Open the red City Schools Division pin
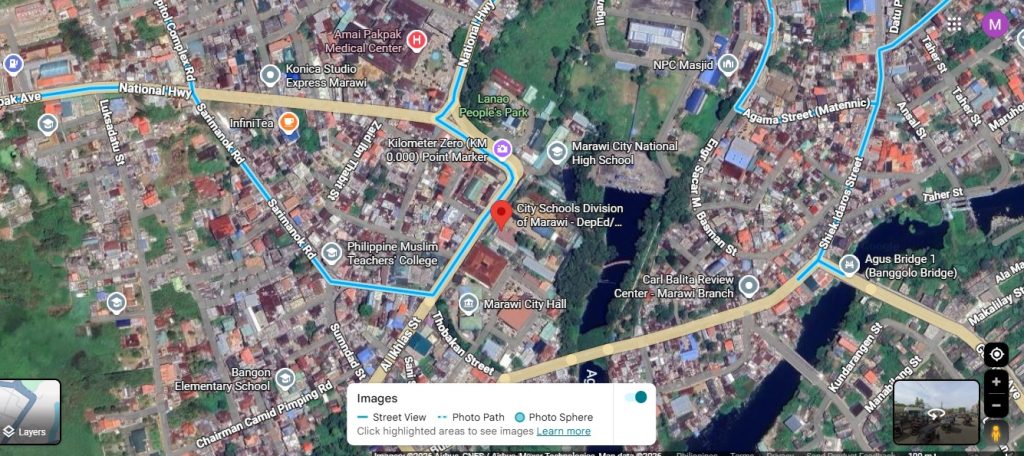This screenshot has height=456, width=1024. (x=501, y=213)
